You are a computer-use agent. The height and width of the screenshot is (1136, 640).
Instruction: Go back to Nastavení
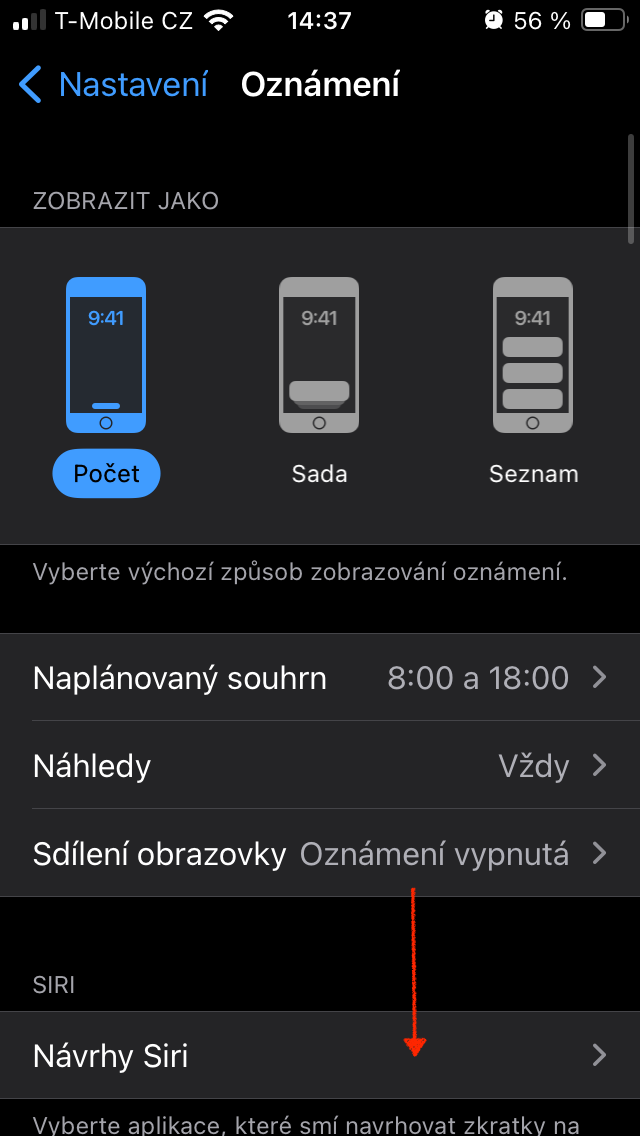[113, 85]
